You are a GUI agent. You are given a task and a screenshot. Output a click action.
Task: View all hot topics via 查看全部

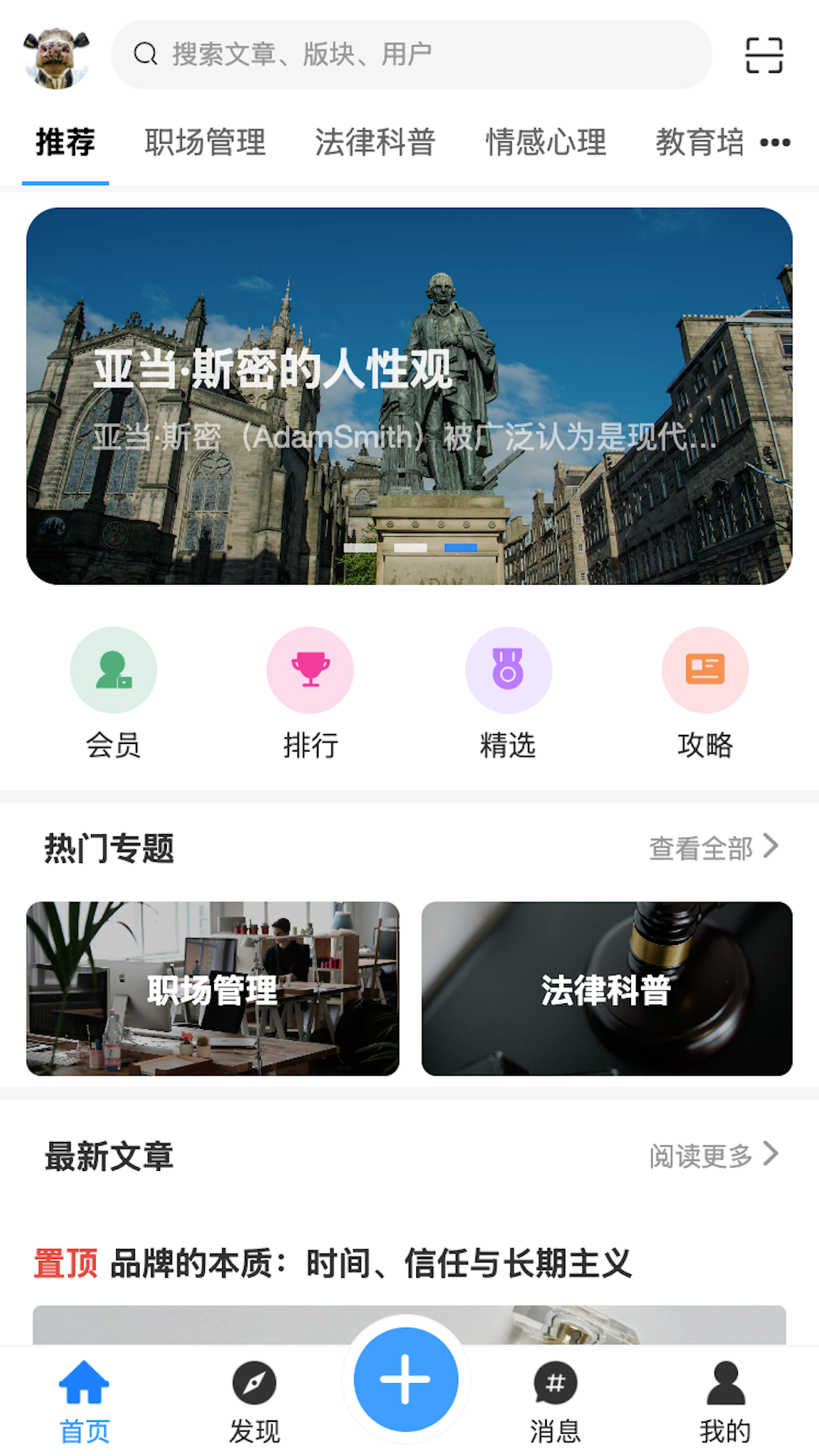tap(713, 848)
